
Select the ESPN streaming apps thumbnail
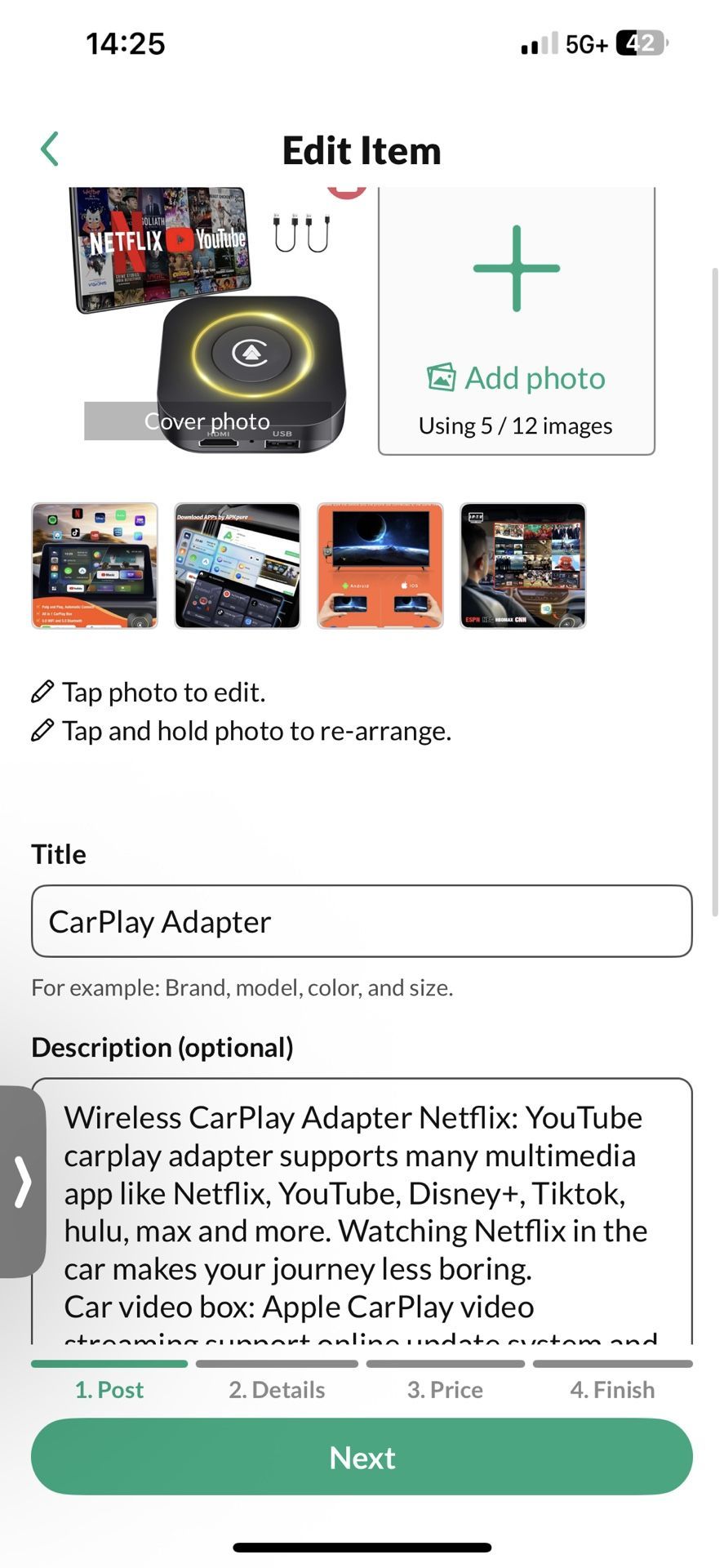pos(522,564)
